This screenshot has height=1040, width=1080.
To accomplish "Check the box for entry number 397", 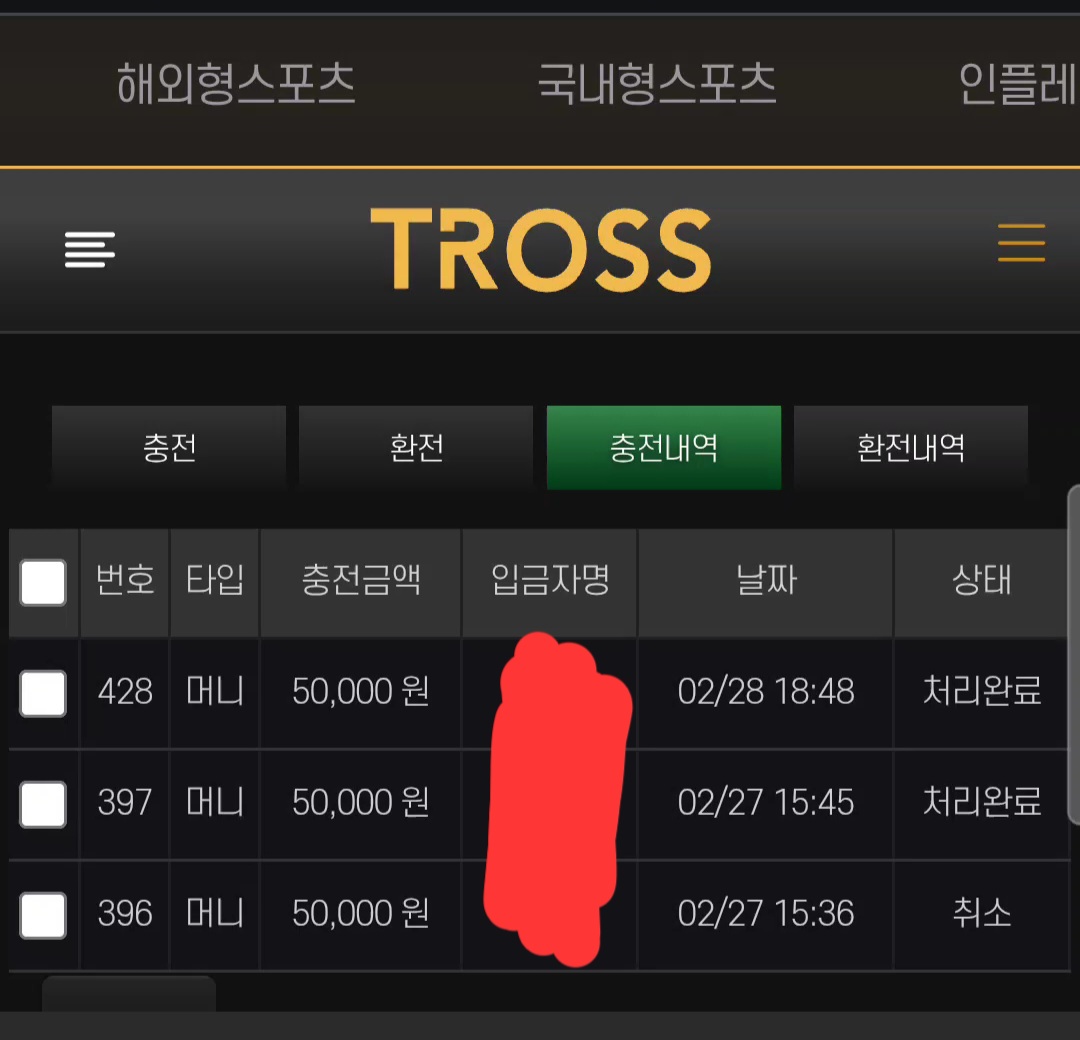I will [43, 804].
